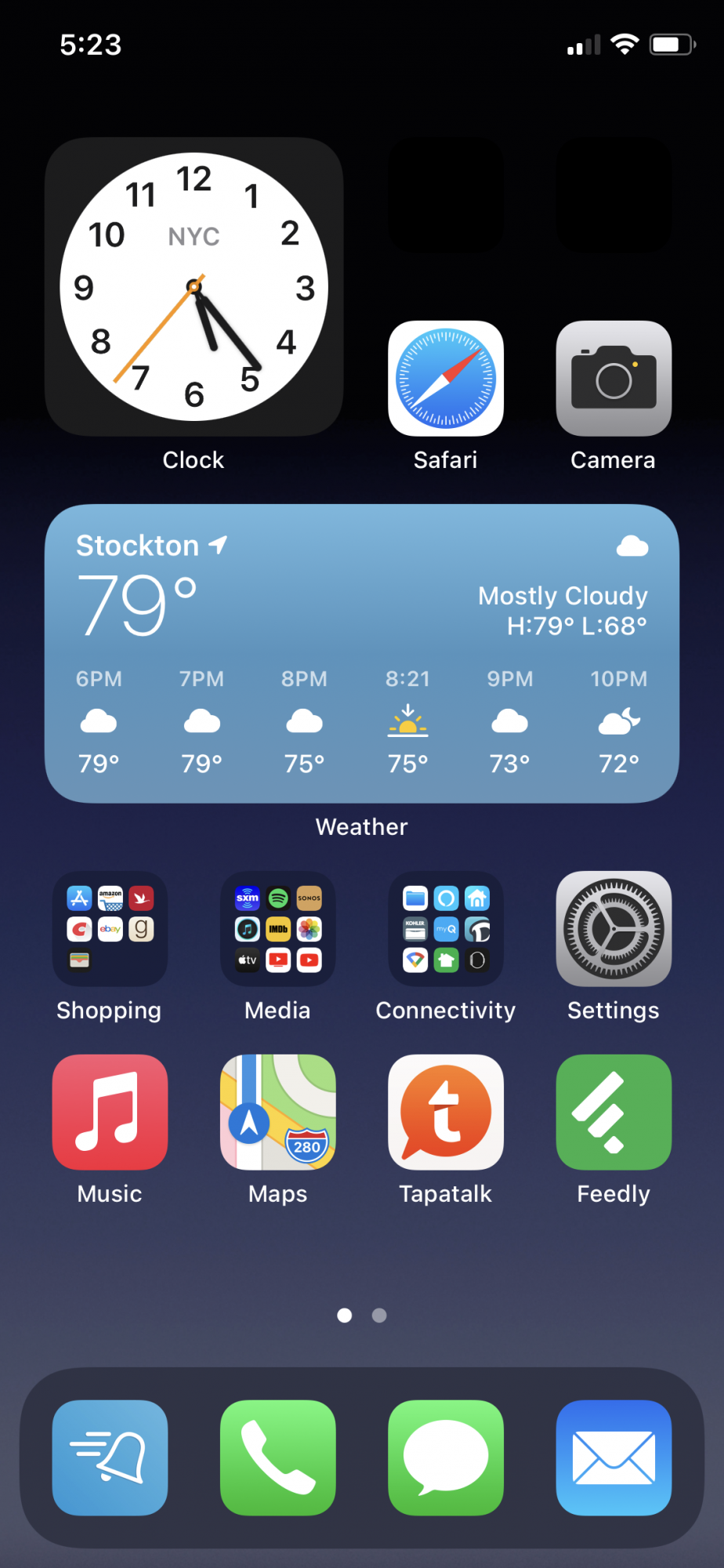Open the Shopping folder

click(110, 929)
